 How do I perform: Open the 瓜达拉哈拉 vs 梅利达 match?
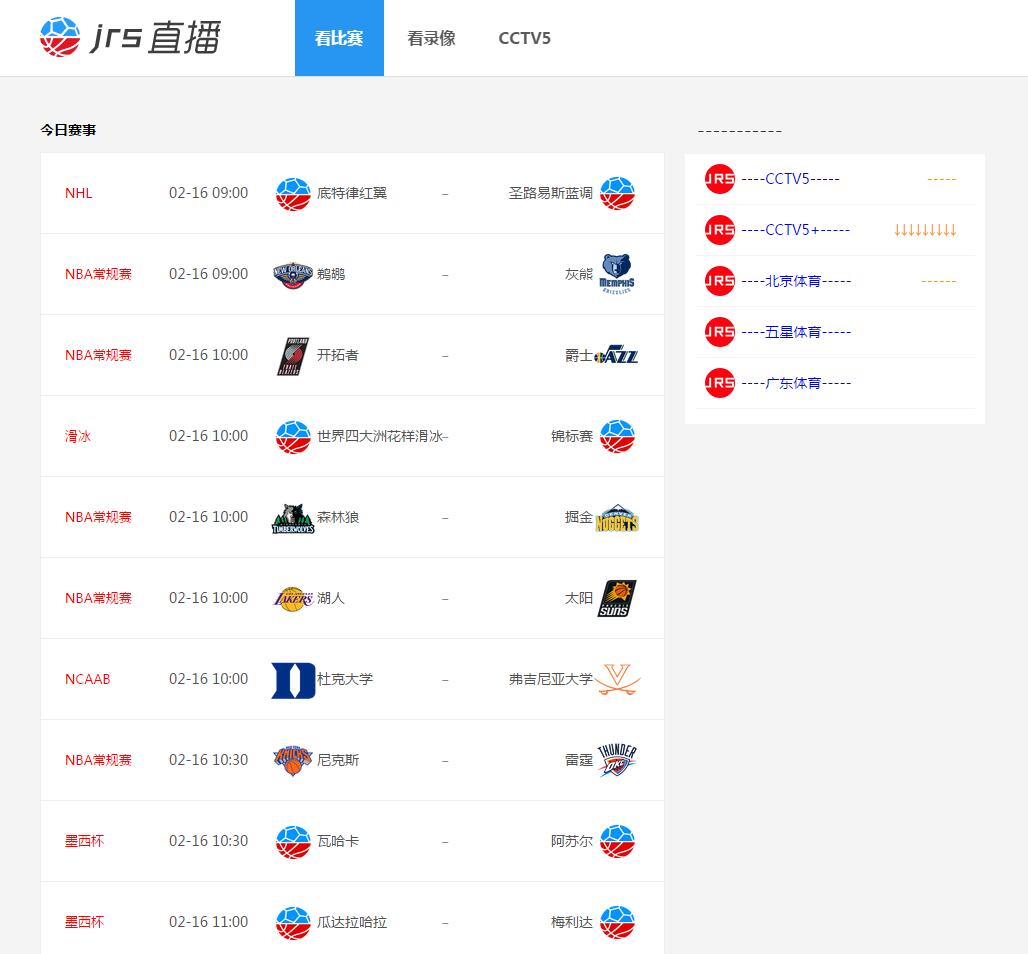click(x=352, y=922)
